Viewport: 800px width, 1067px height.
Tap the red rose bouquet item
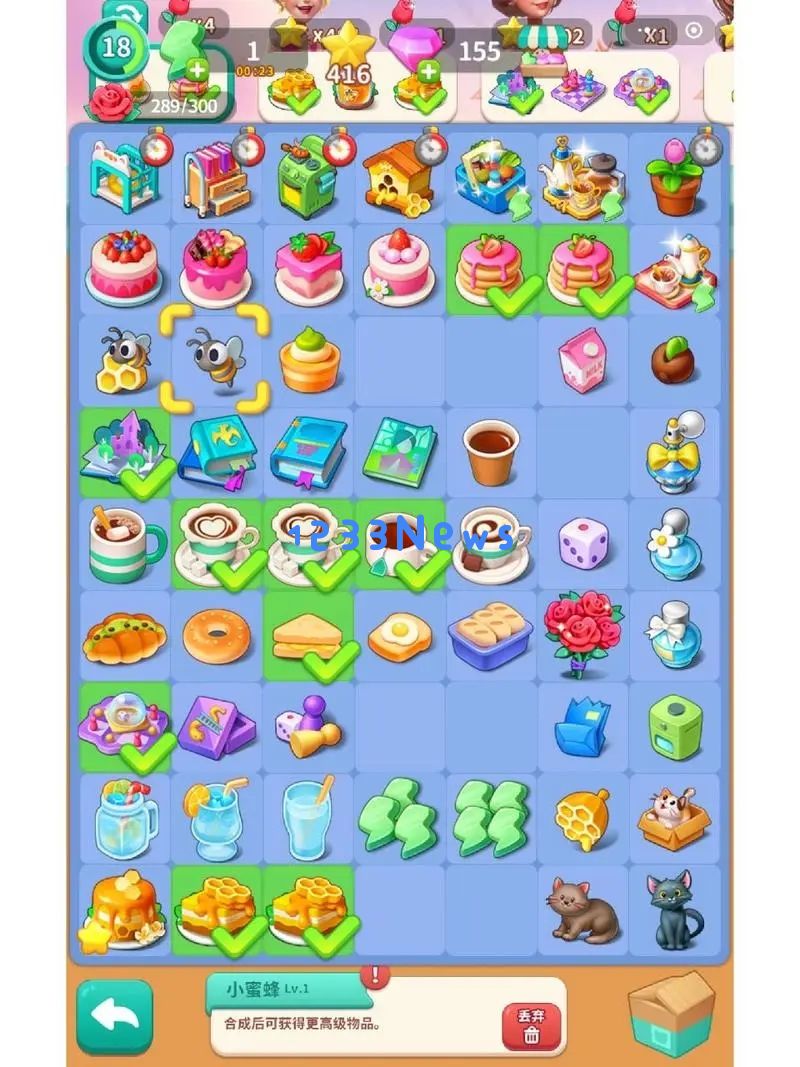coord(581,631)
